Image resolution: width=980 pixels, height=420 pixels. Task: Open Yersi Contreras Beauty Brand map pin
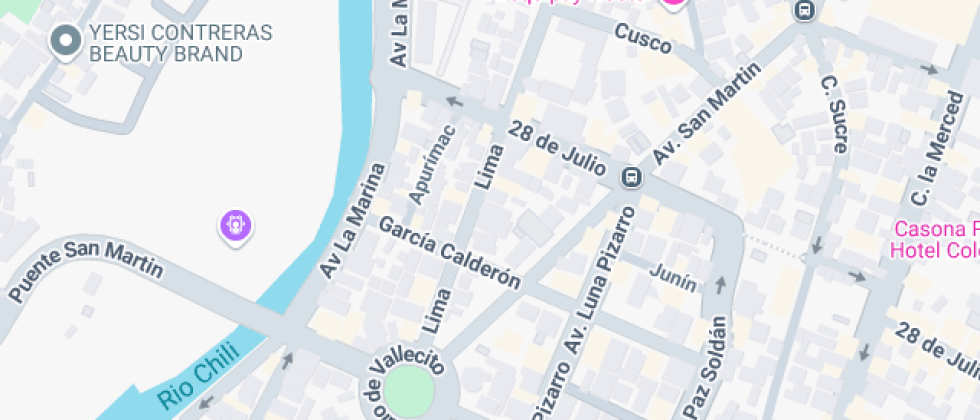coord(66,41)
